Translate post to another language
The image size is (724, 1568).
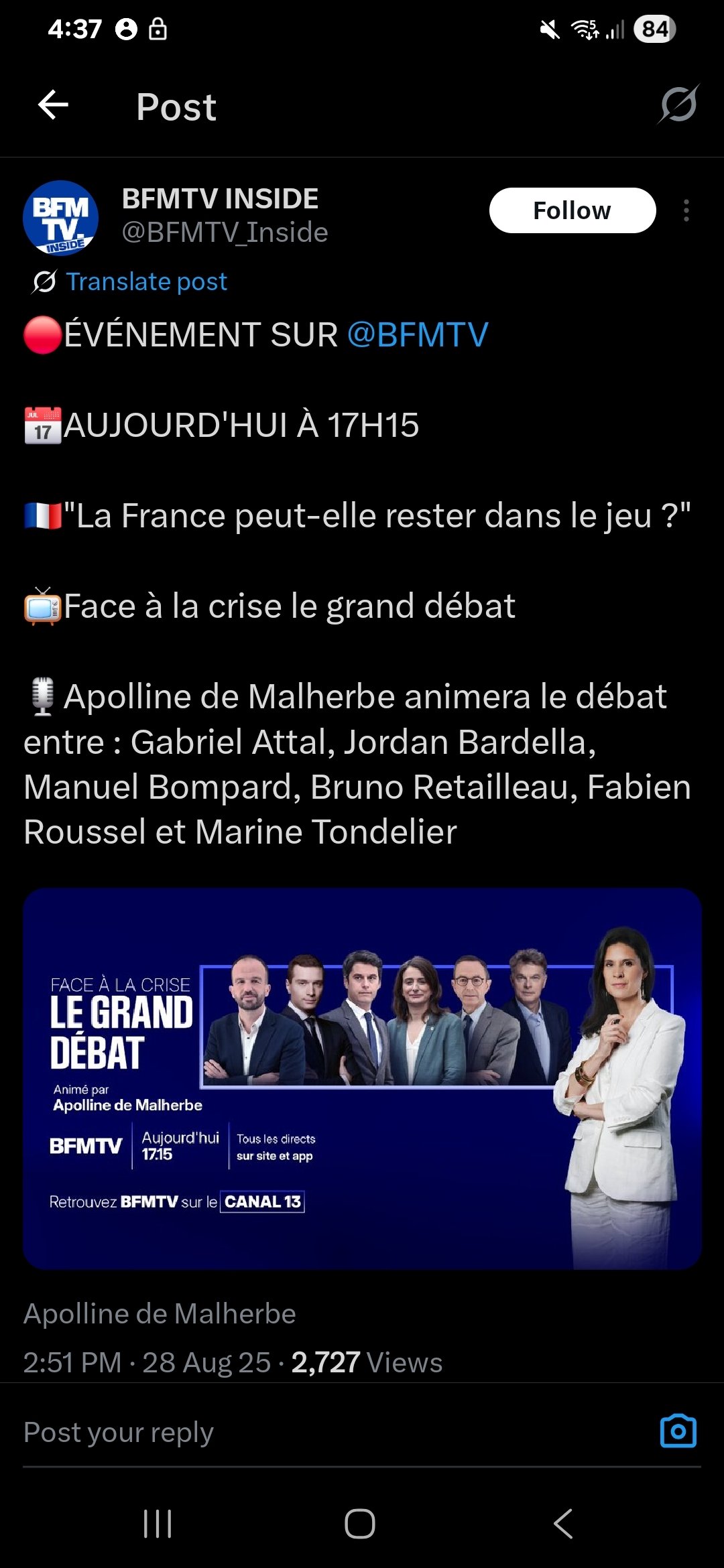pyautogui.click(x=146, y=281)
